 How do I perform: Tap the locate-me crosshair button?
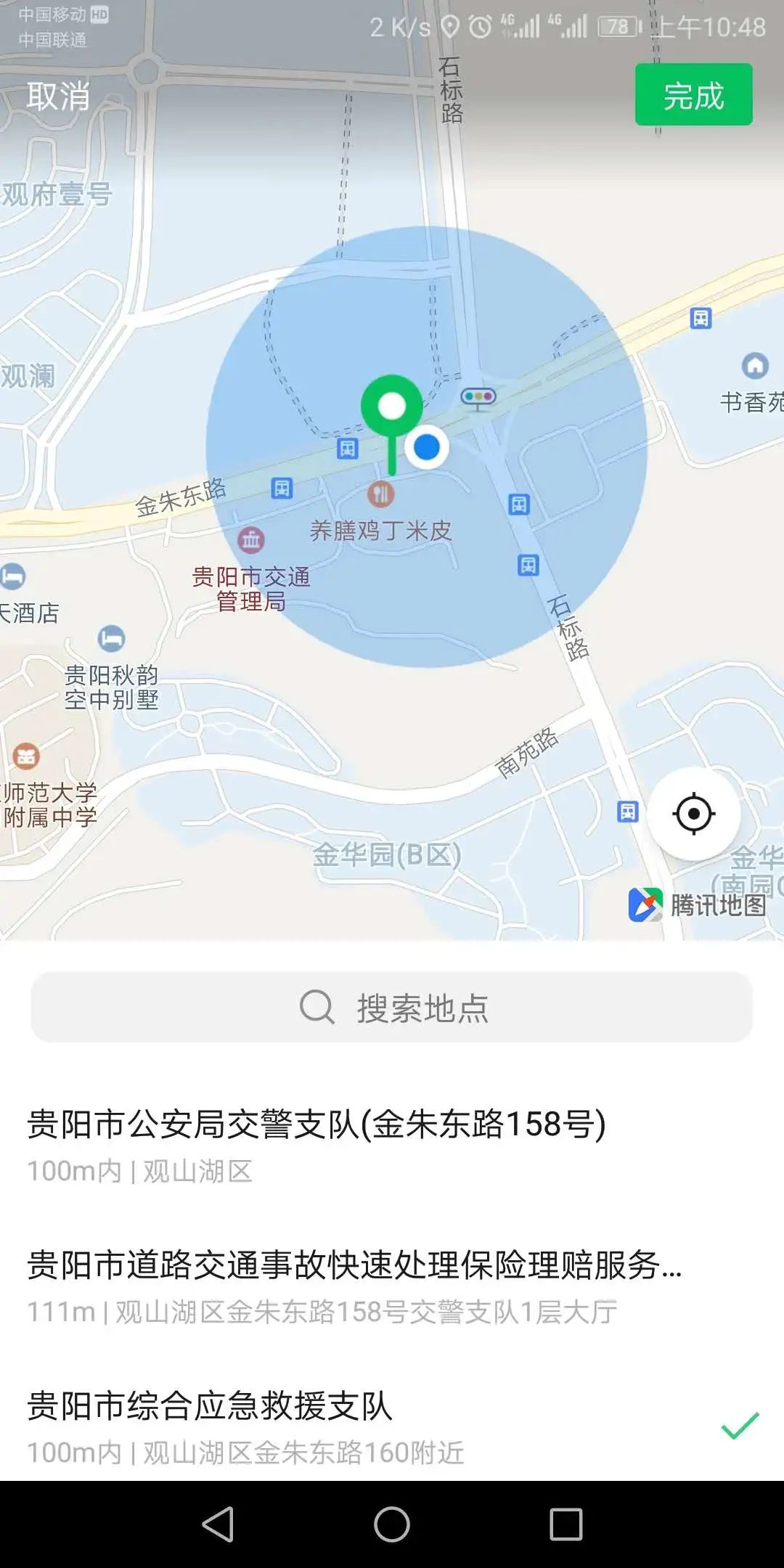[695, 814]
